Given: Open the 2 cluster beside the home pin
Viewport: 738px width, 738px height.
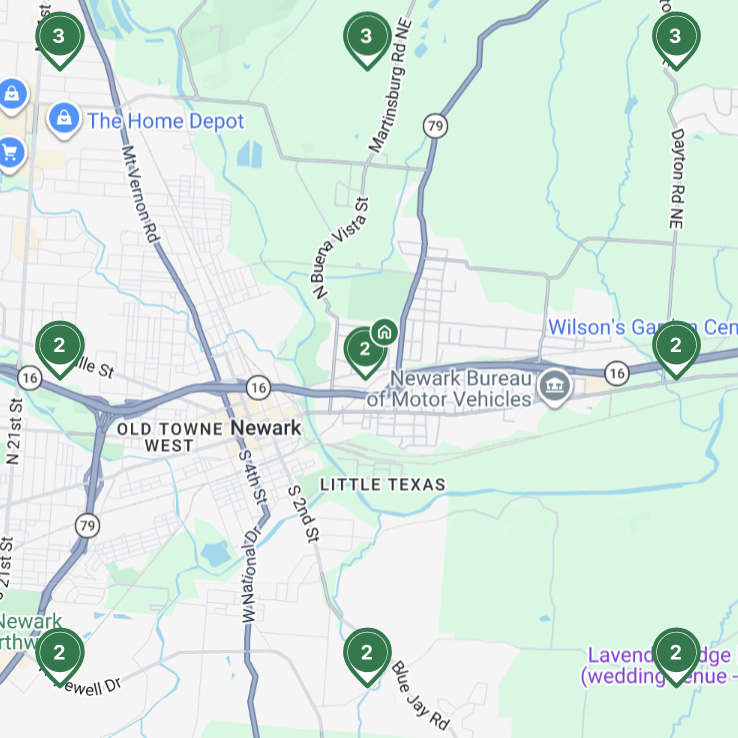Looking at the screenshot, I should [x=364, y=350].
